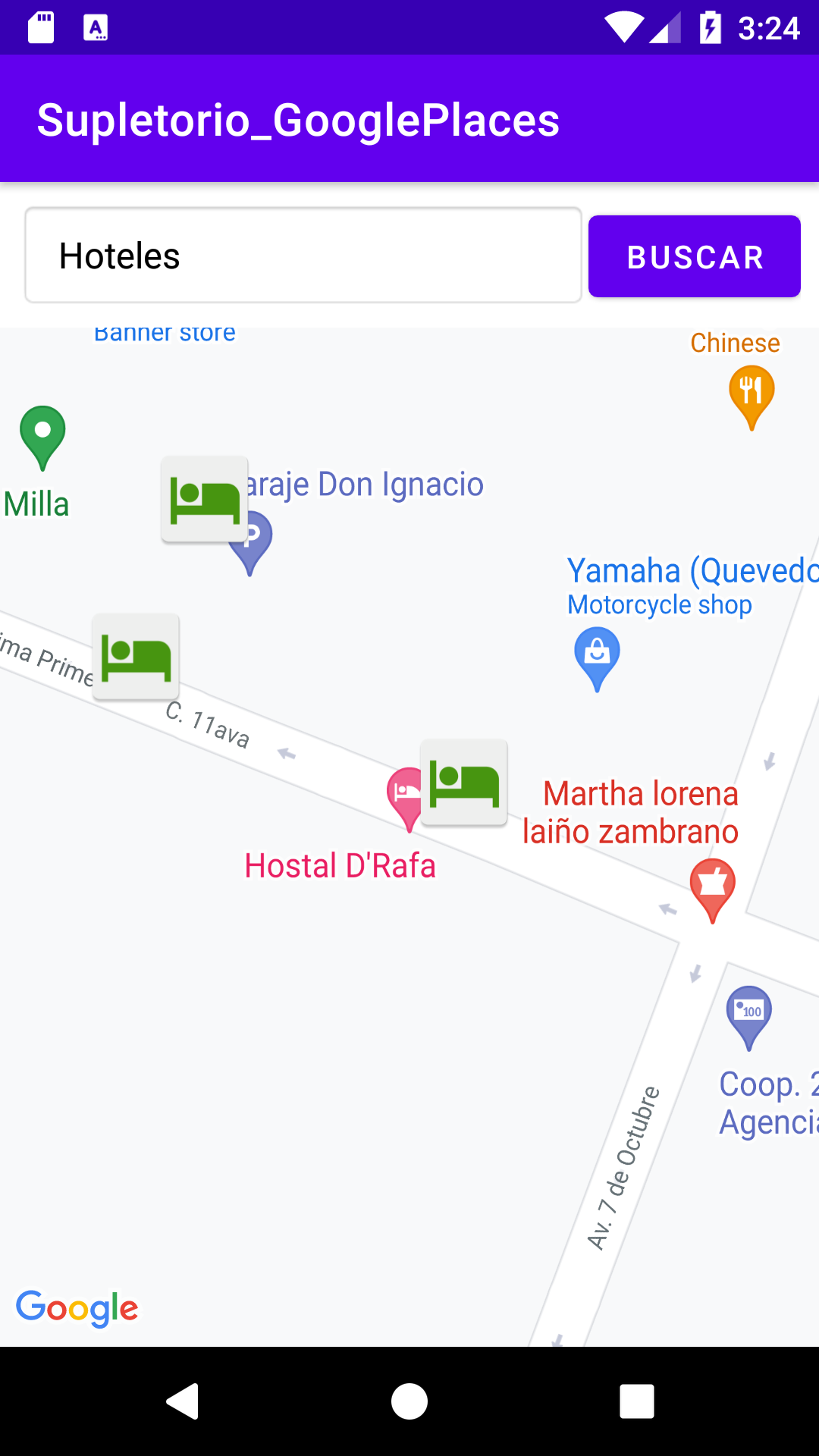Screen dimensions: 819x1456
Task: Click the Banner store label
Action: [164, 332]
